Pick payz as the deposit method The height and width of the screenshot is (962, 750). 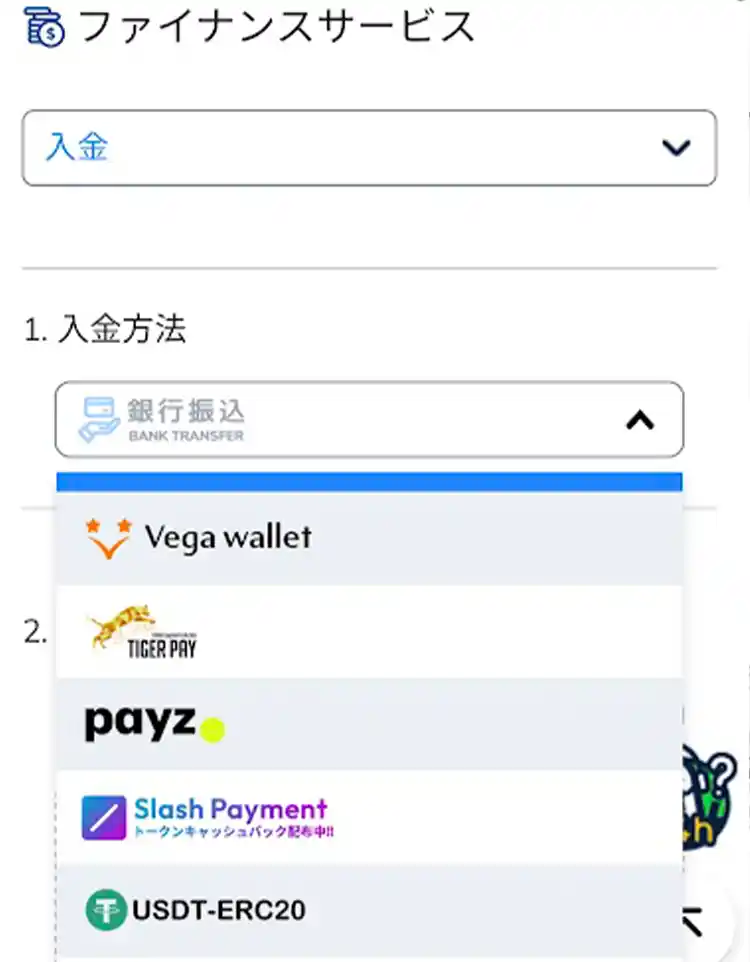pyautogui.click(x=369, y=724)
